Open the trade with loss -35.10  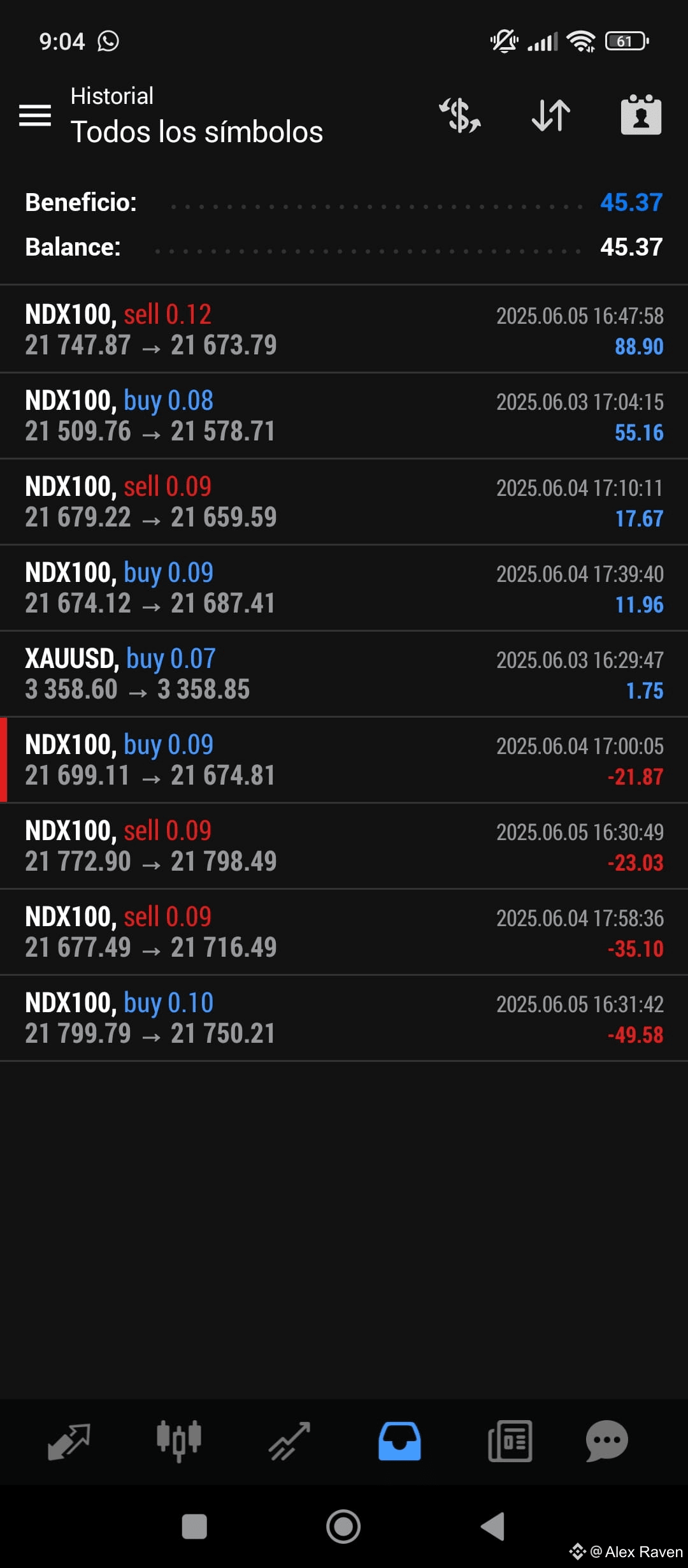pyautogui.click(x=344, y=932)
